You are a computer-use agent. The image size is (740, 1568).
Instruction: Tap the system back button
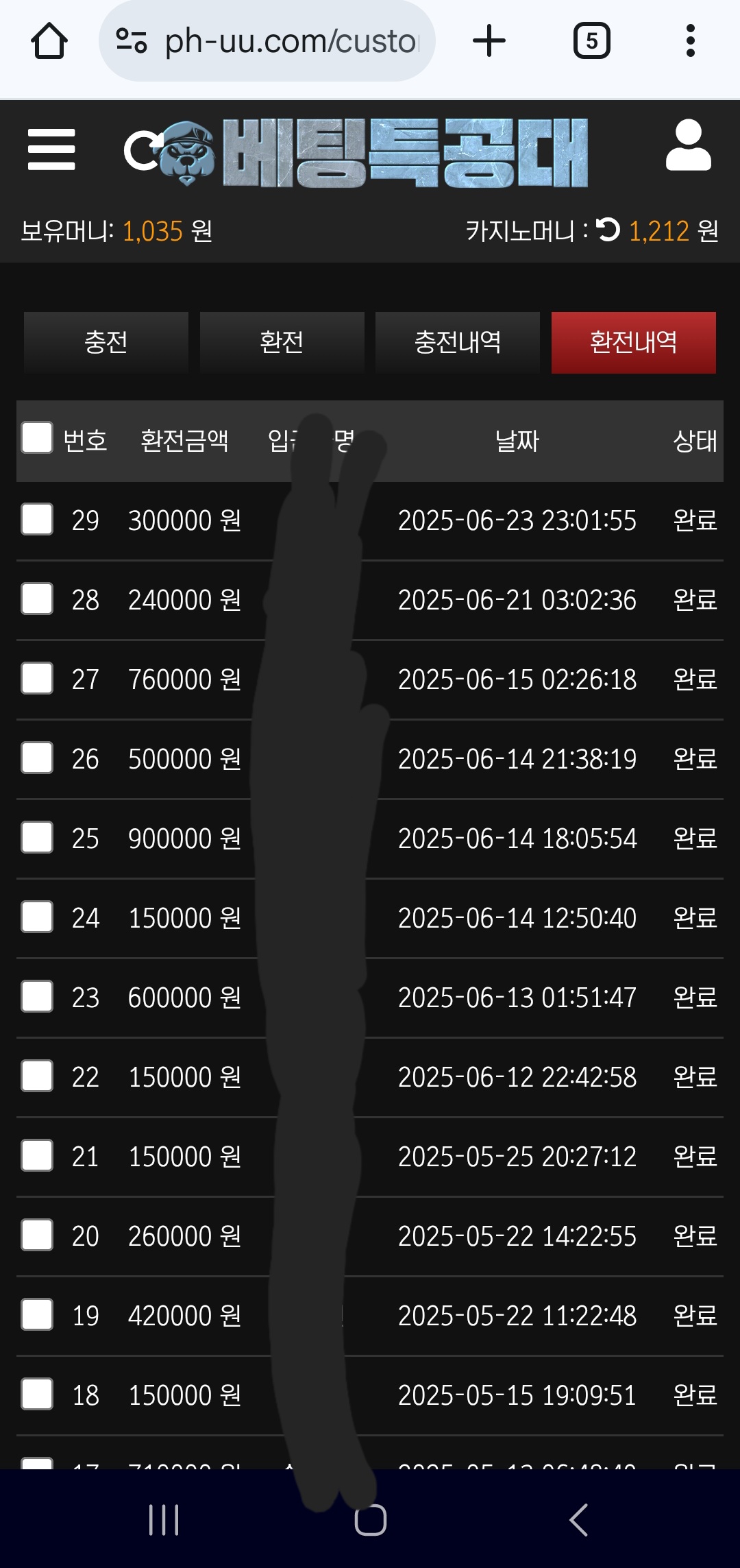(x=578, y=1520)
